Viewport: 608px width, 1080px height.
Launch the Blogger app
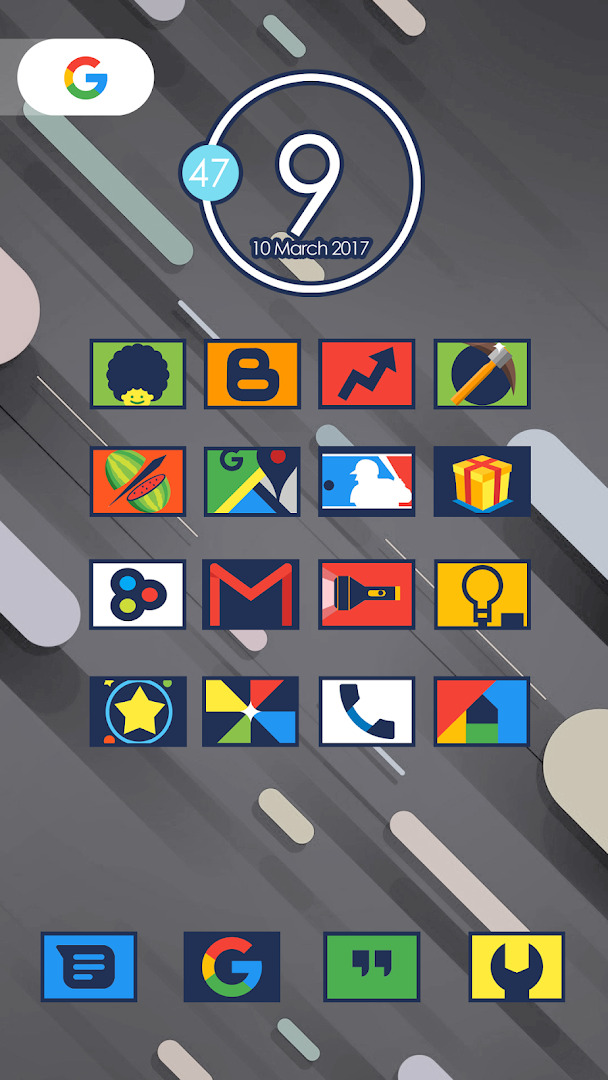[253, 375]
